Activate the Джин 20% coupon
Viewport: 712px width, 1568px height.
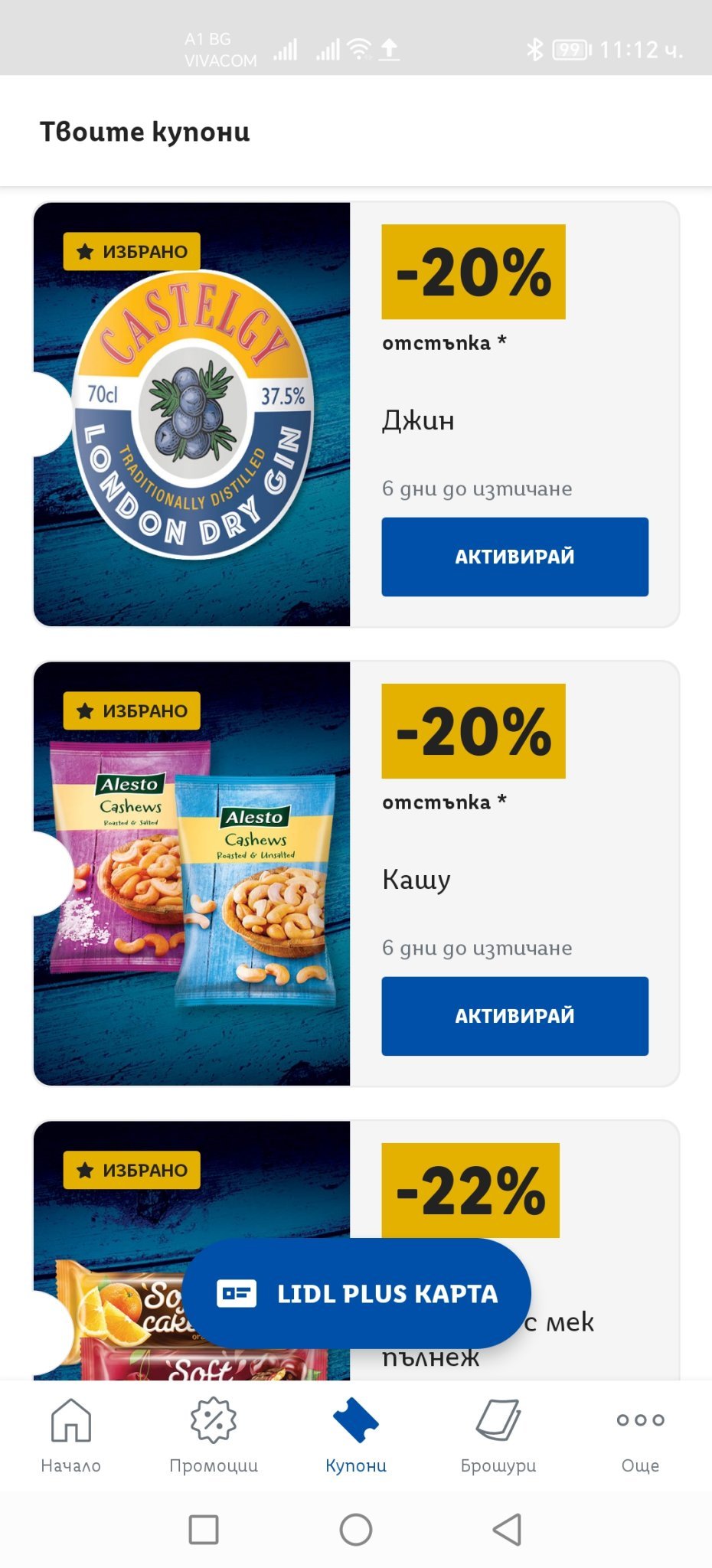514,557
